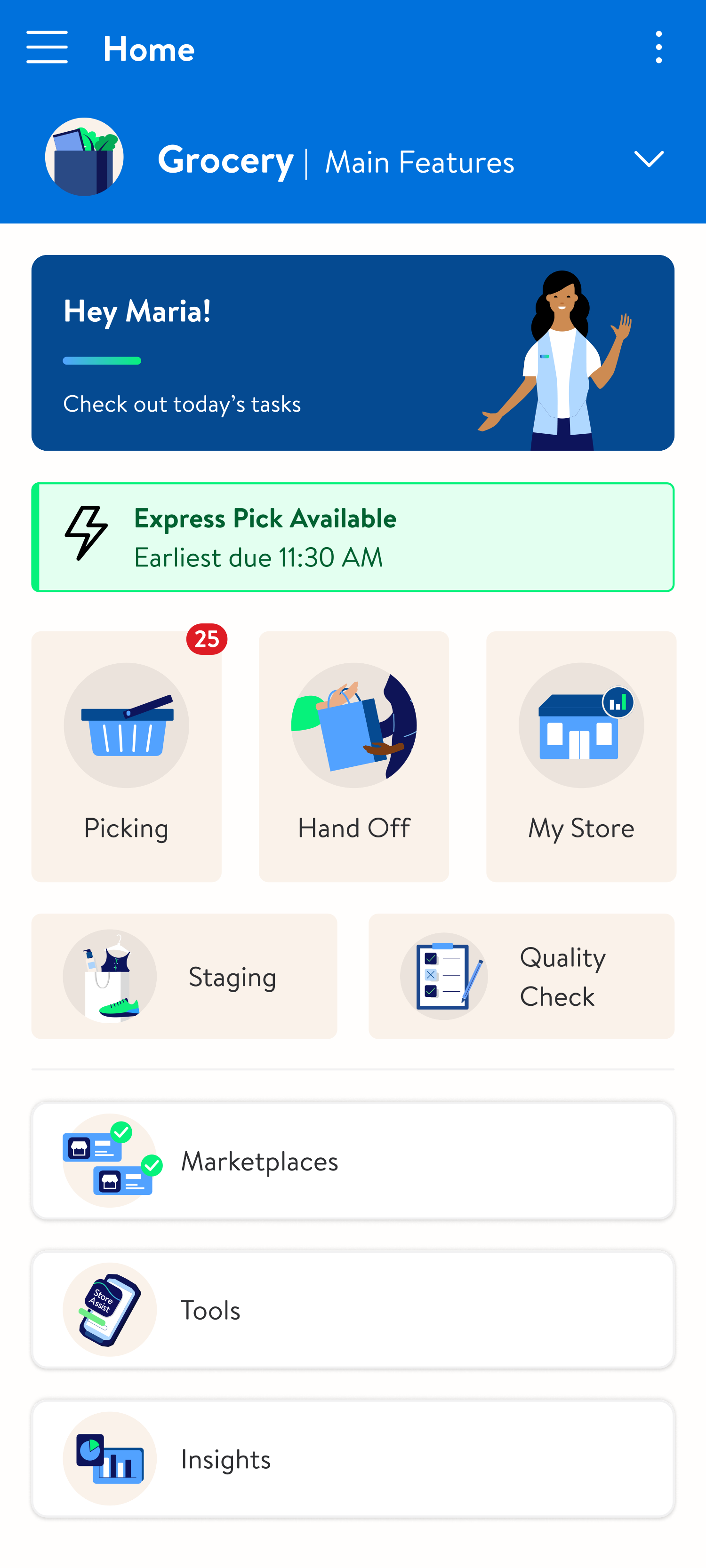Open the Marketplaces row
Image resolution: width=706 pixels, height=1568 pixels.
point(353,1161)
